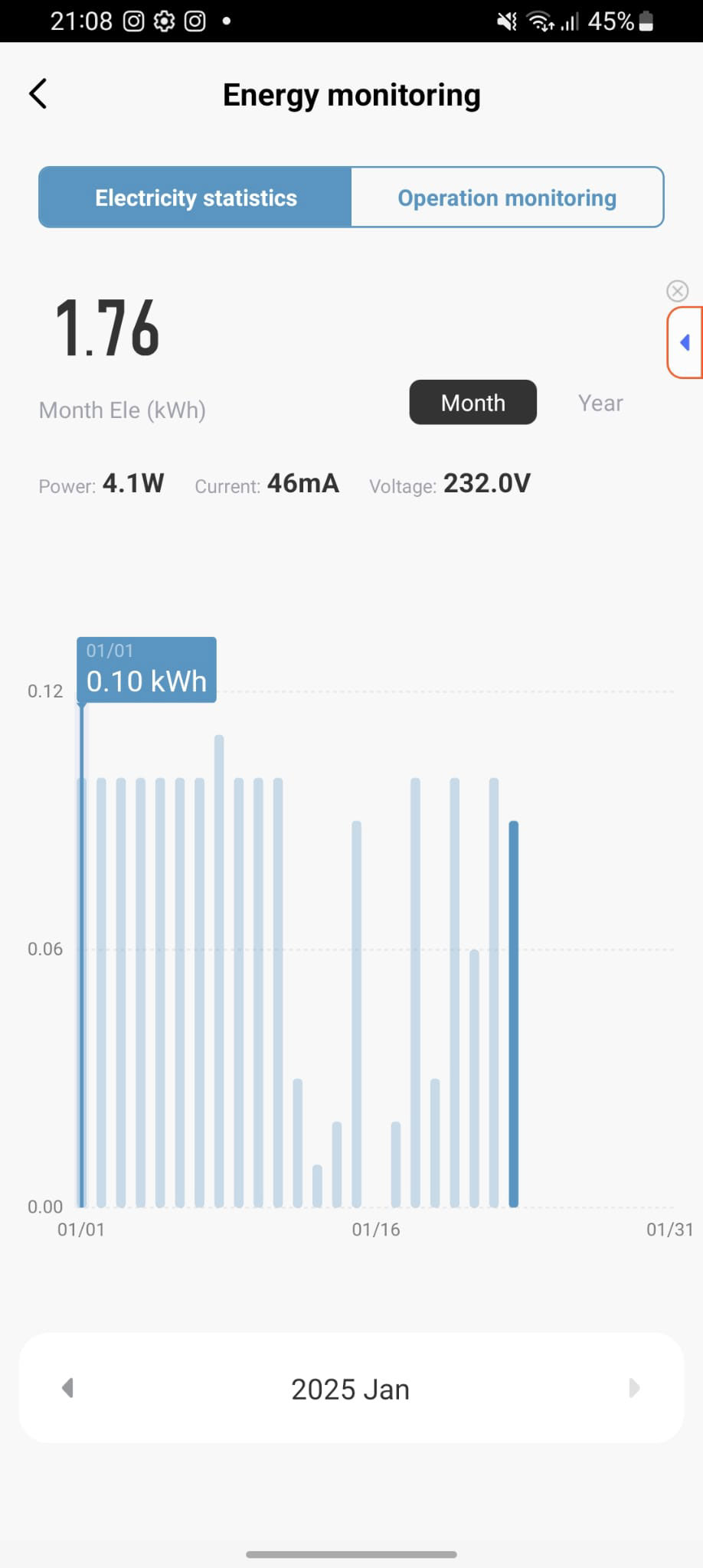Expand the side panel arrow handle

pyautogui.click(x=685, y=342)
